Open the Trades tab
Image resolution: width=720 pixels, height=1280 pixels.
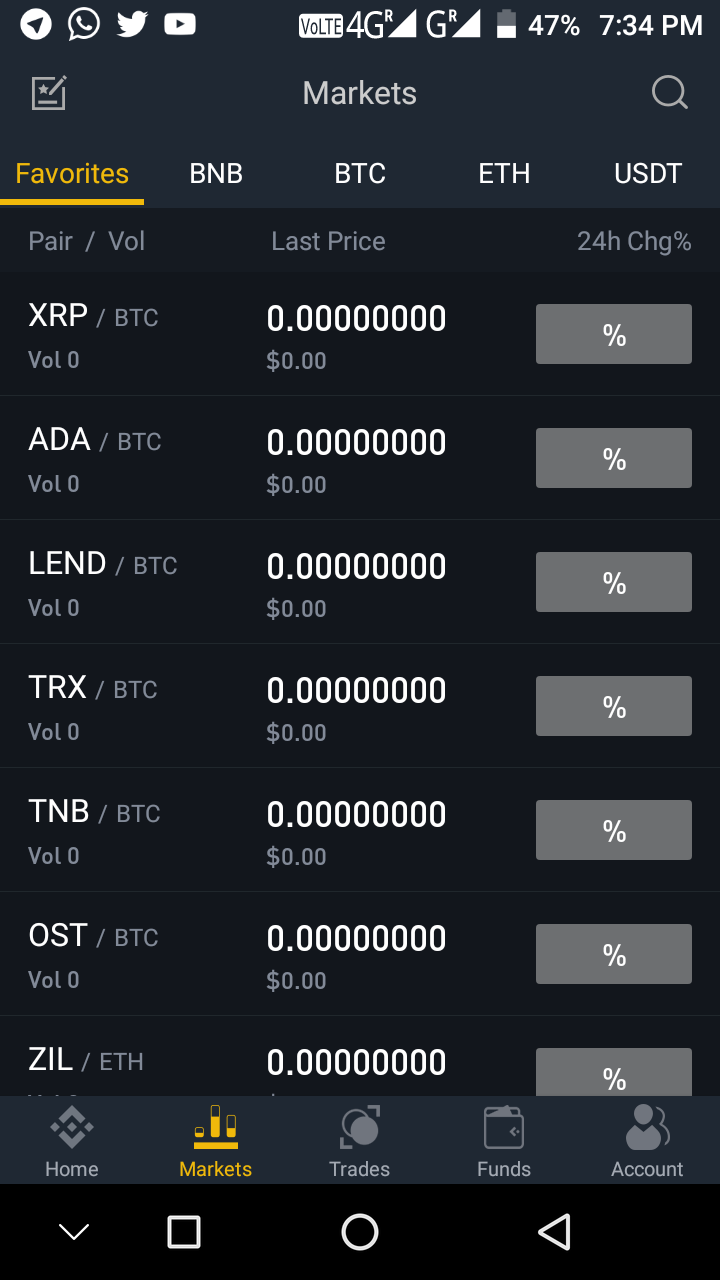pos(360,1141)
